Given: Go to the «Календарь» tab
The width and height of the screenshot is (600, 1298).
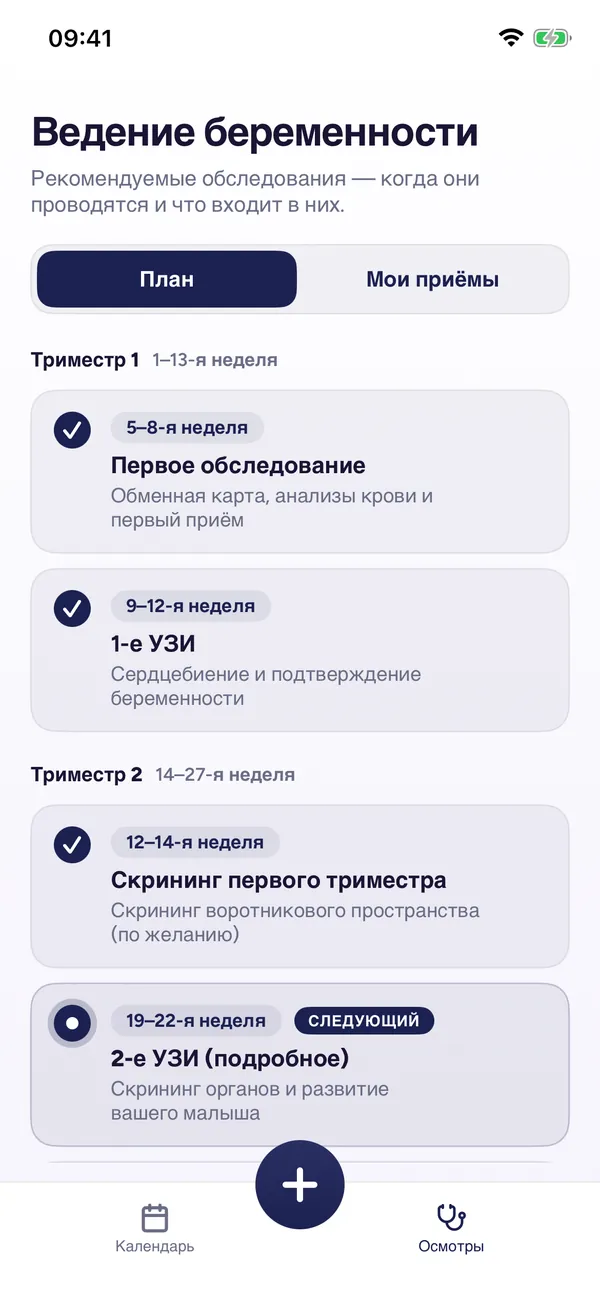Looking at the screenshot, I should click(155, 1229).
